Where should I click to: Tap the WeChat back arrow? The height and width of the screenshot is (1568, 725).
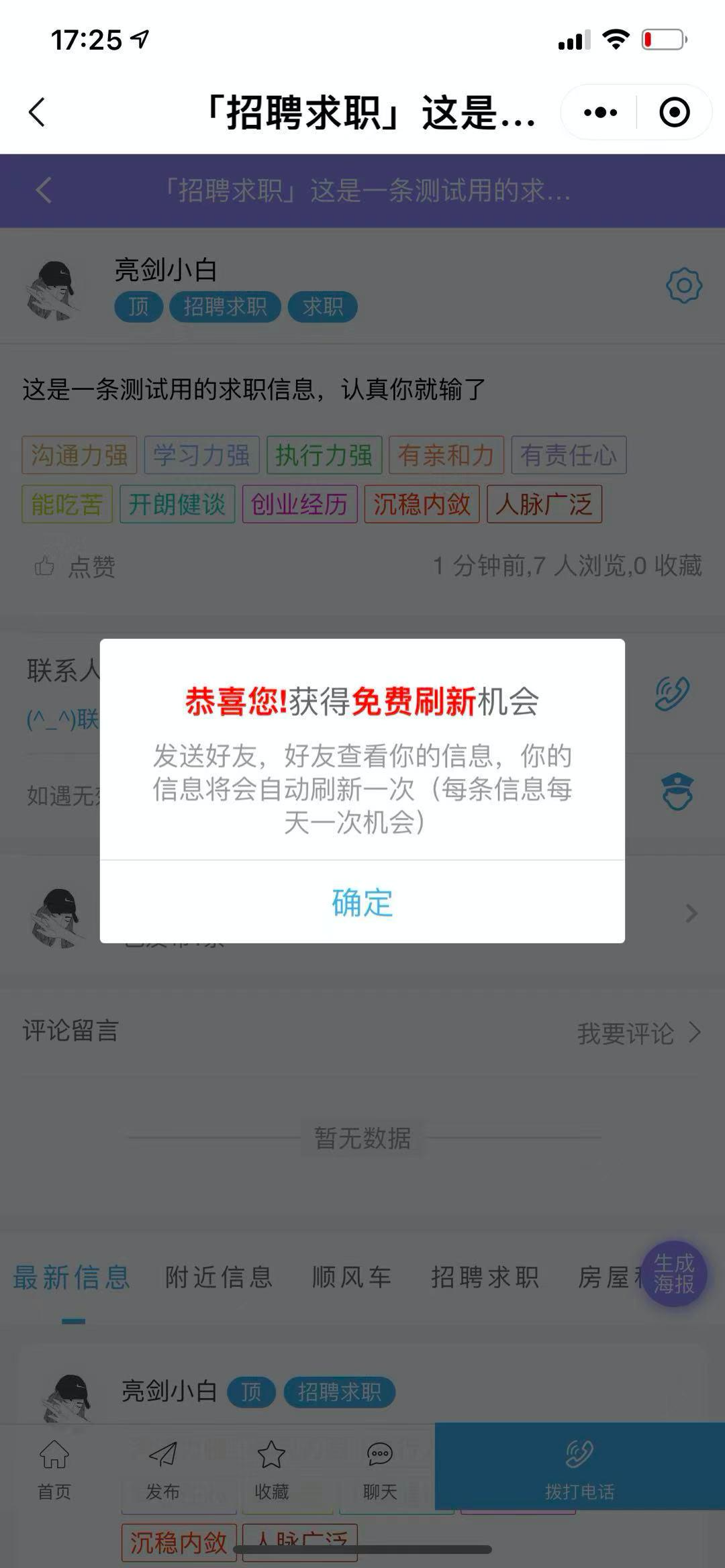[x=38, y=112]
